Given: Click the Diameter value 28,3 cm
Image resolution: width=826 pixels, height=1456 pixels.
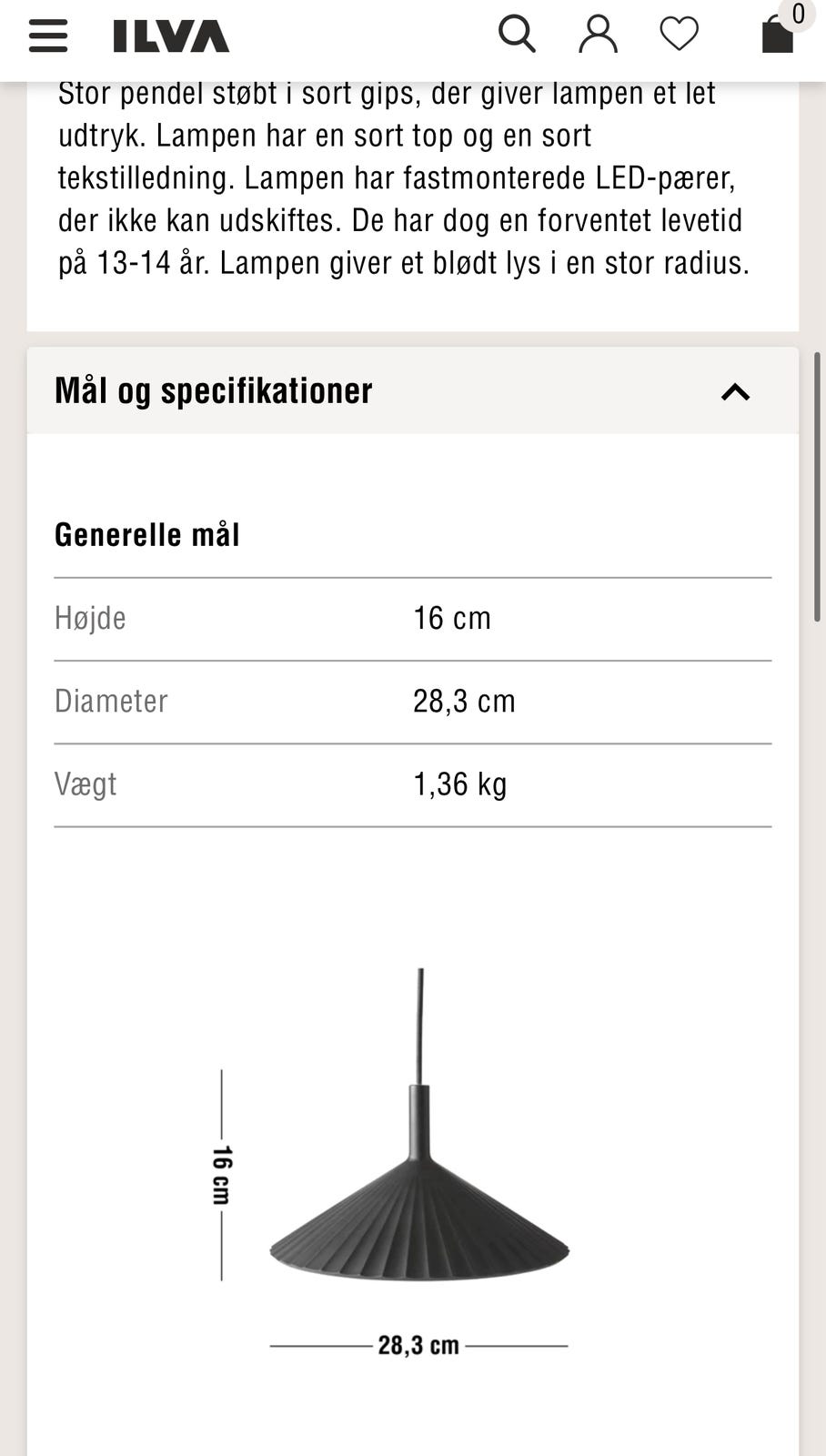Looking at the screenshot, I should click(464, 701).
